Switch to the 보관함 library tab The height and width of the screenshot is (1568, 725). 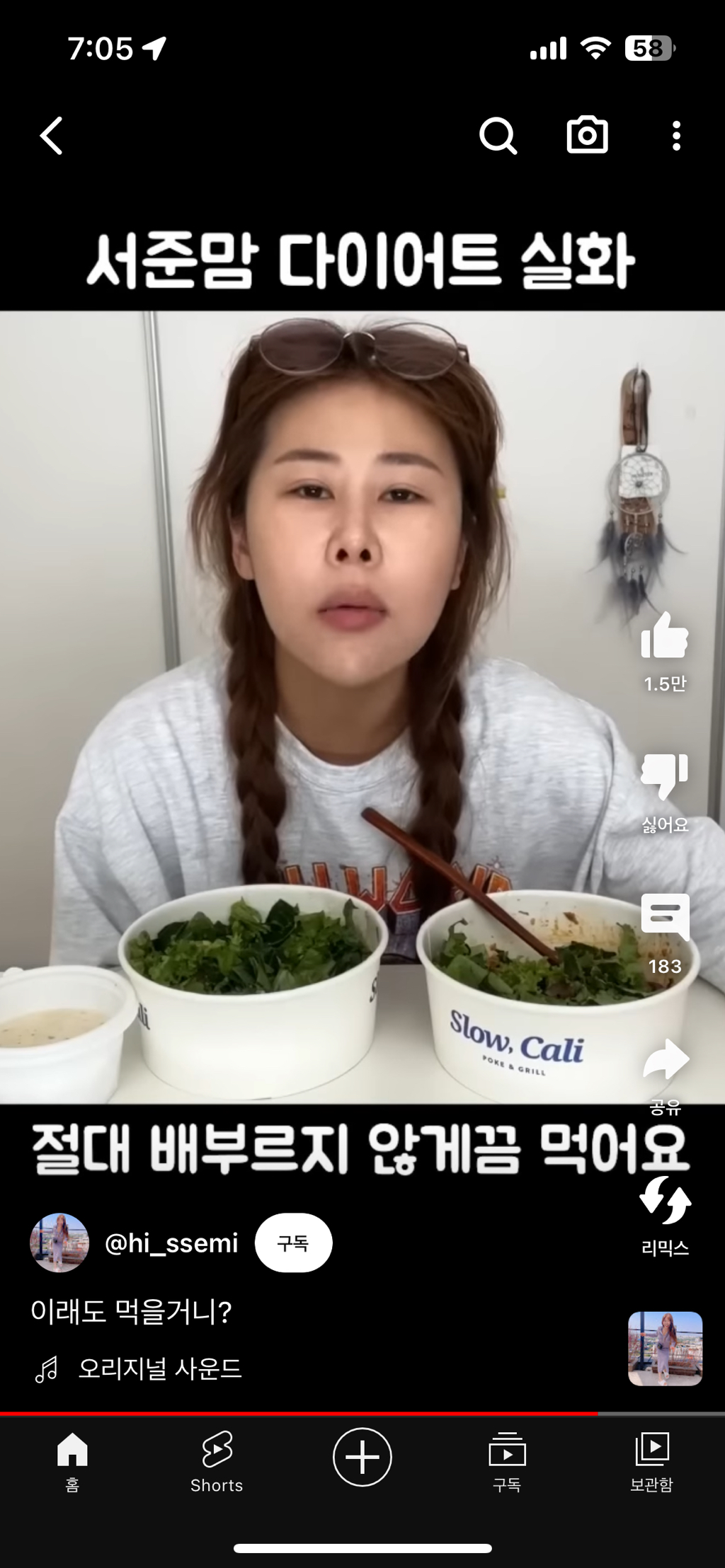point(651,1460)
